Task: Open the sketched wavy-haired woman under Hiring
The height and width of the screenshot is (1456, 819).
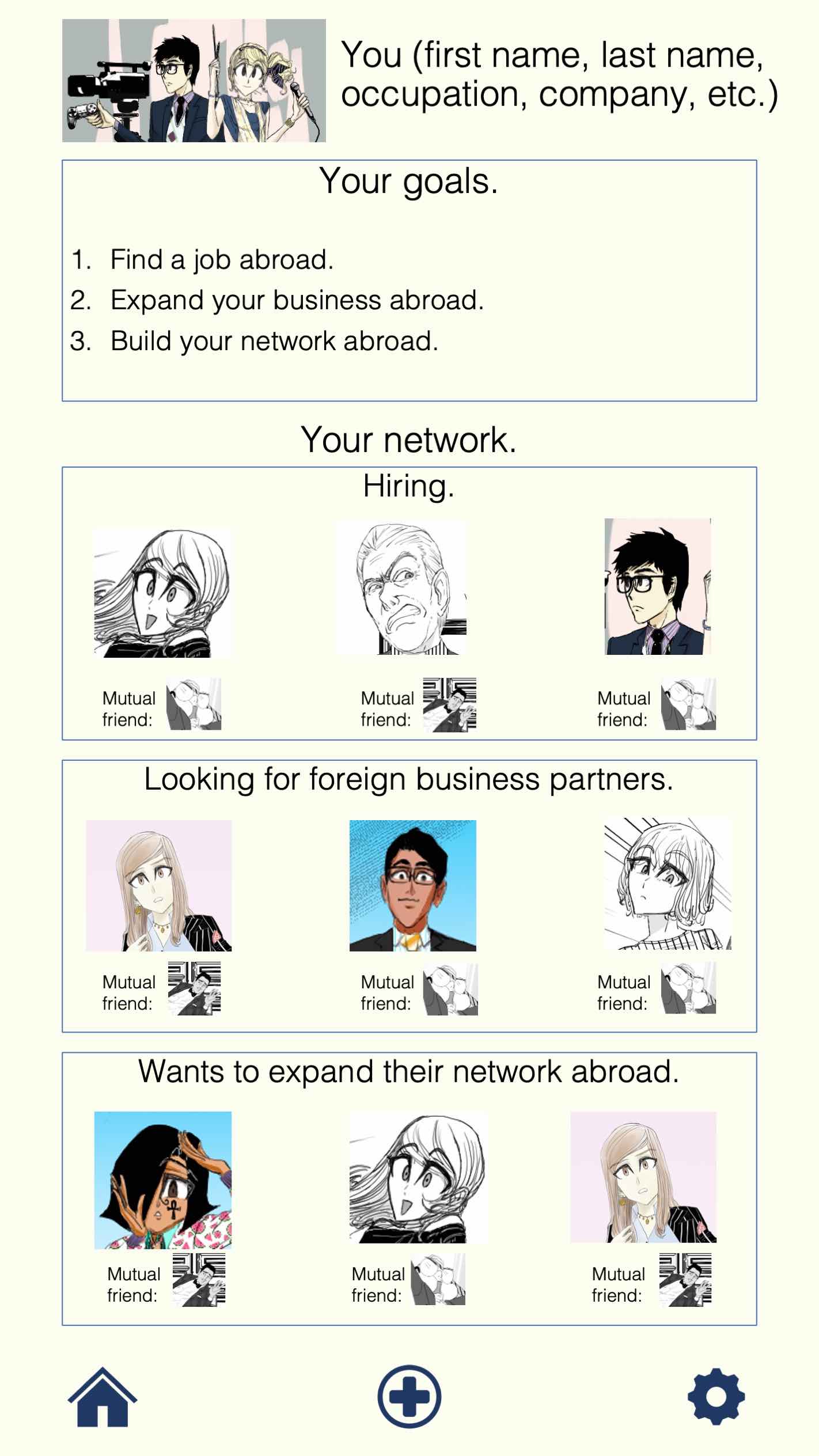Action: pos(162,592)
